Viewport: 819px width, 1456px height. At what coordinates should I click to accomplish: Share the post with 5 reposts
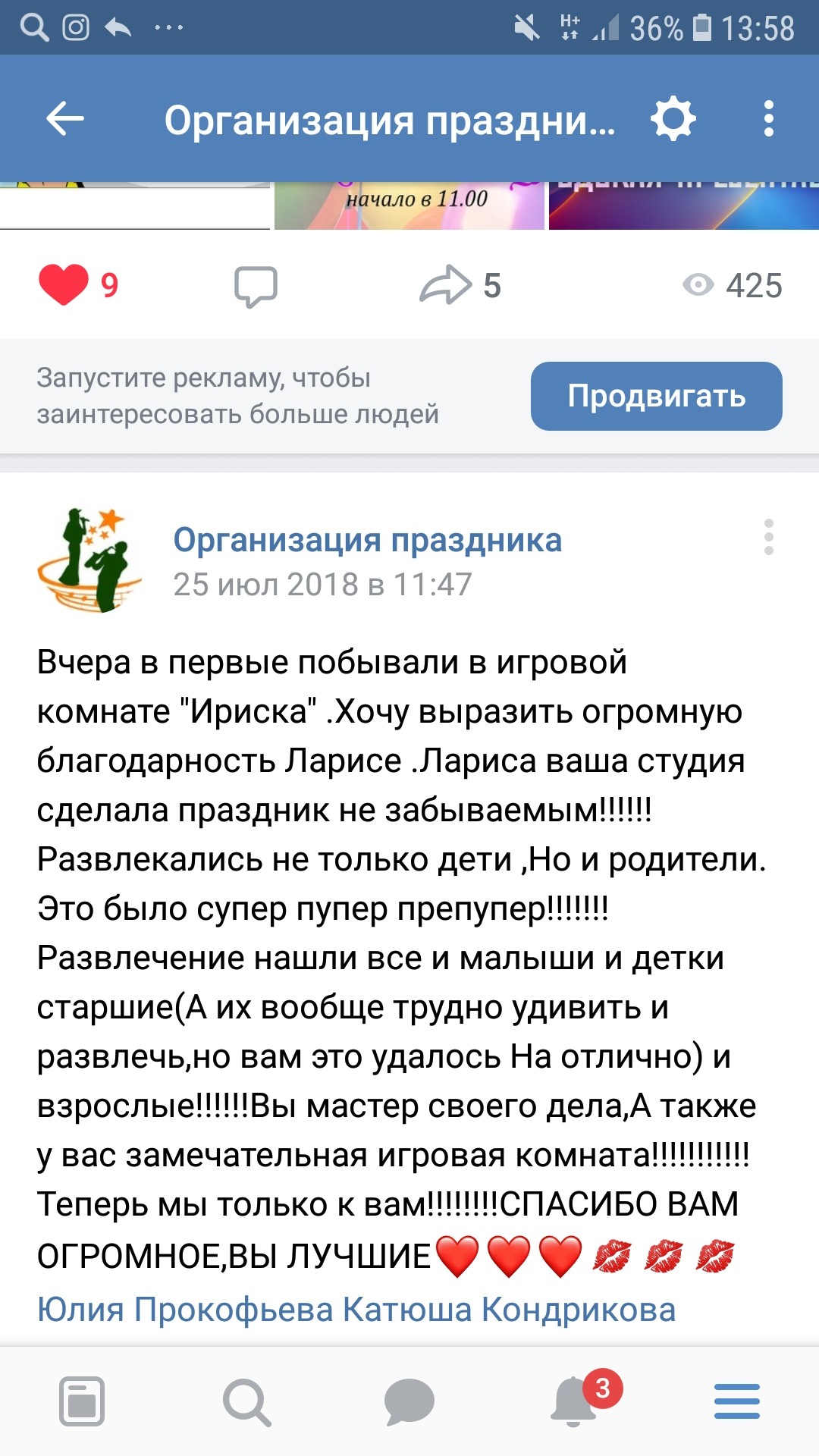(446, 285)
